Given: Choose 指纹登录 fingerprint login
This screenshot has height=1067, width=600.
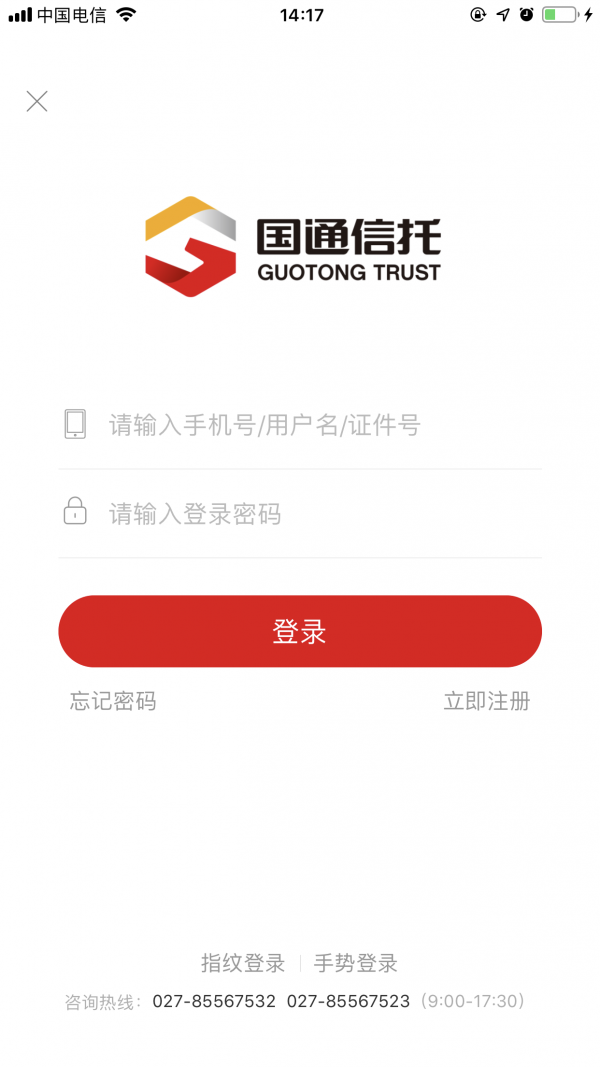Looking at the screenshot, I should 243,963.
